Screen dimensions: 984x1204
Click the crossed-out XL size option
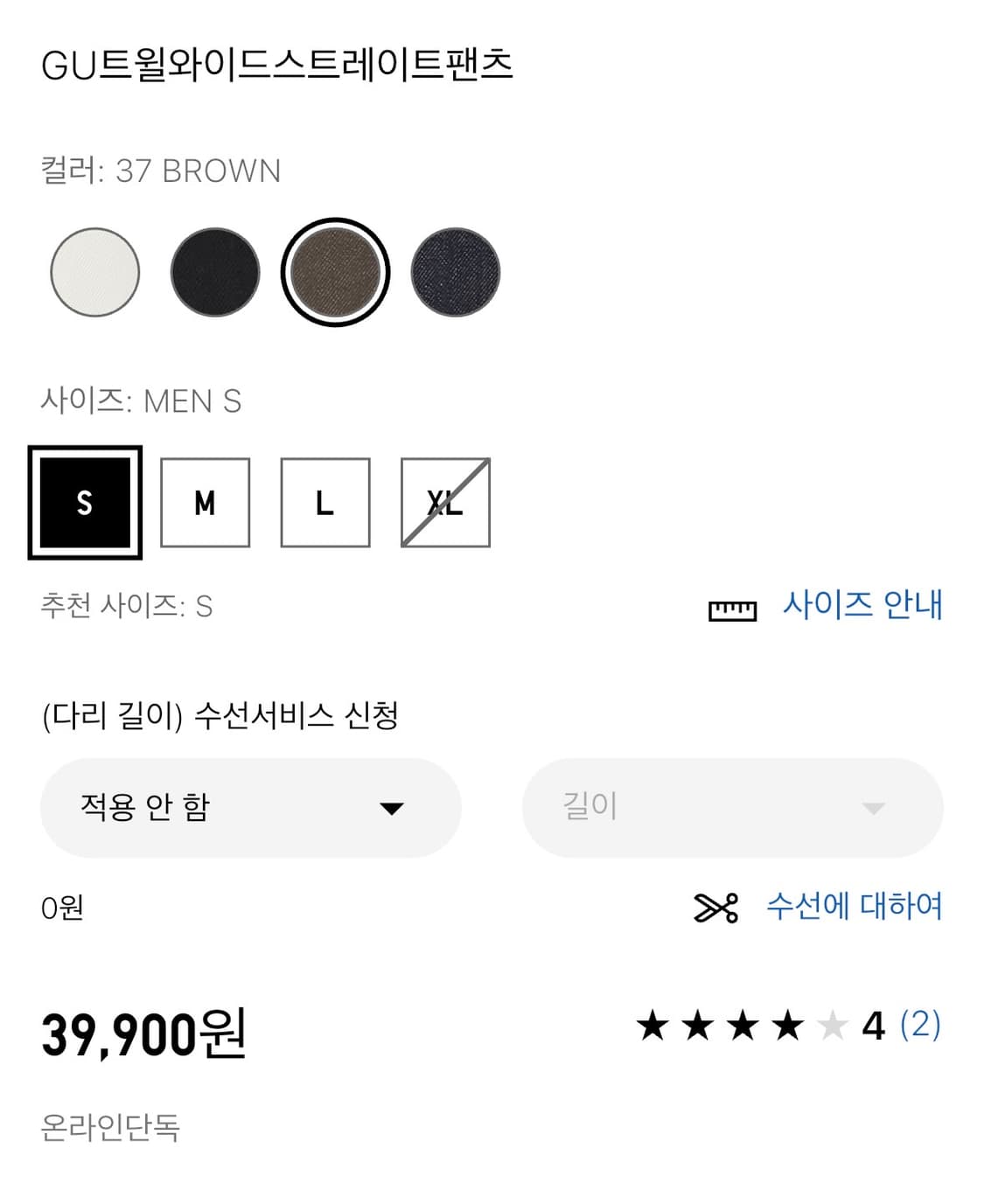(x=445, y=501)
